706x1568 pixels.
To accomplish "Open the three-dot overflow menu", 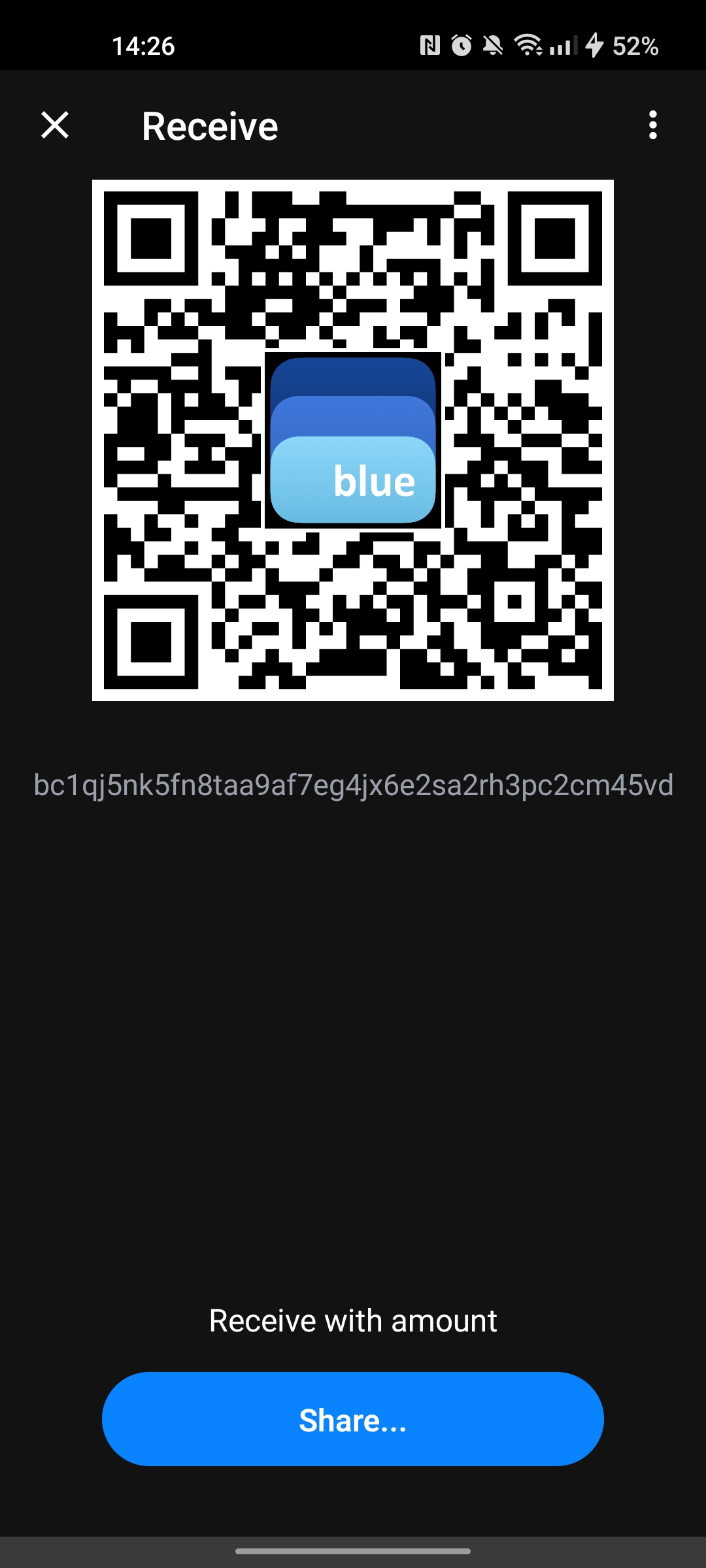I will [652, 125].
